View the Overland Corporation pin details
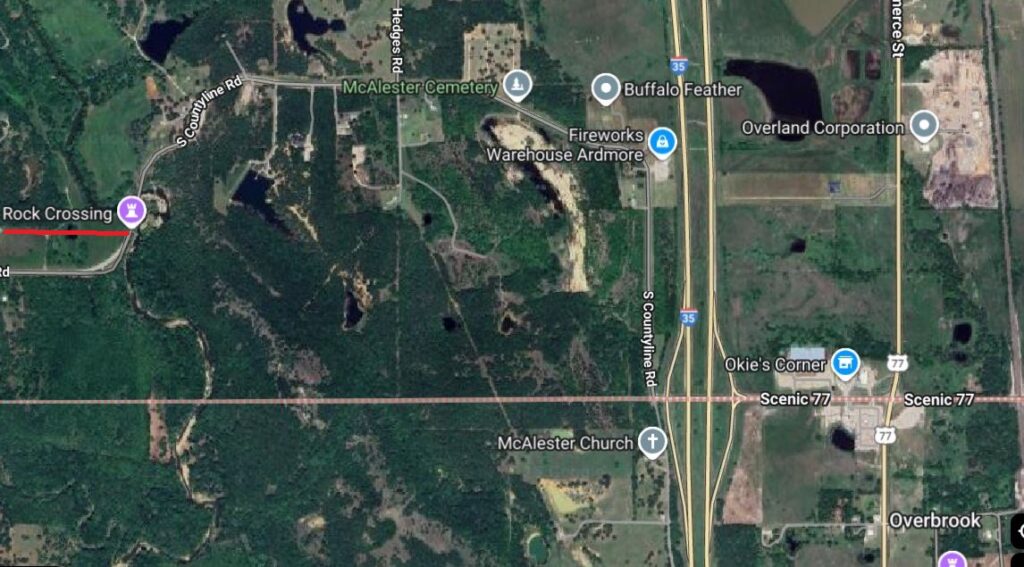This screenshot has height=567, width=1024. 924,126
